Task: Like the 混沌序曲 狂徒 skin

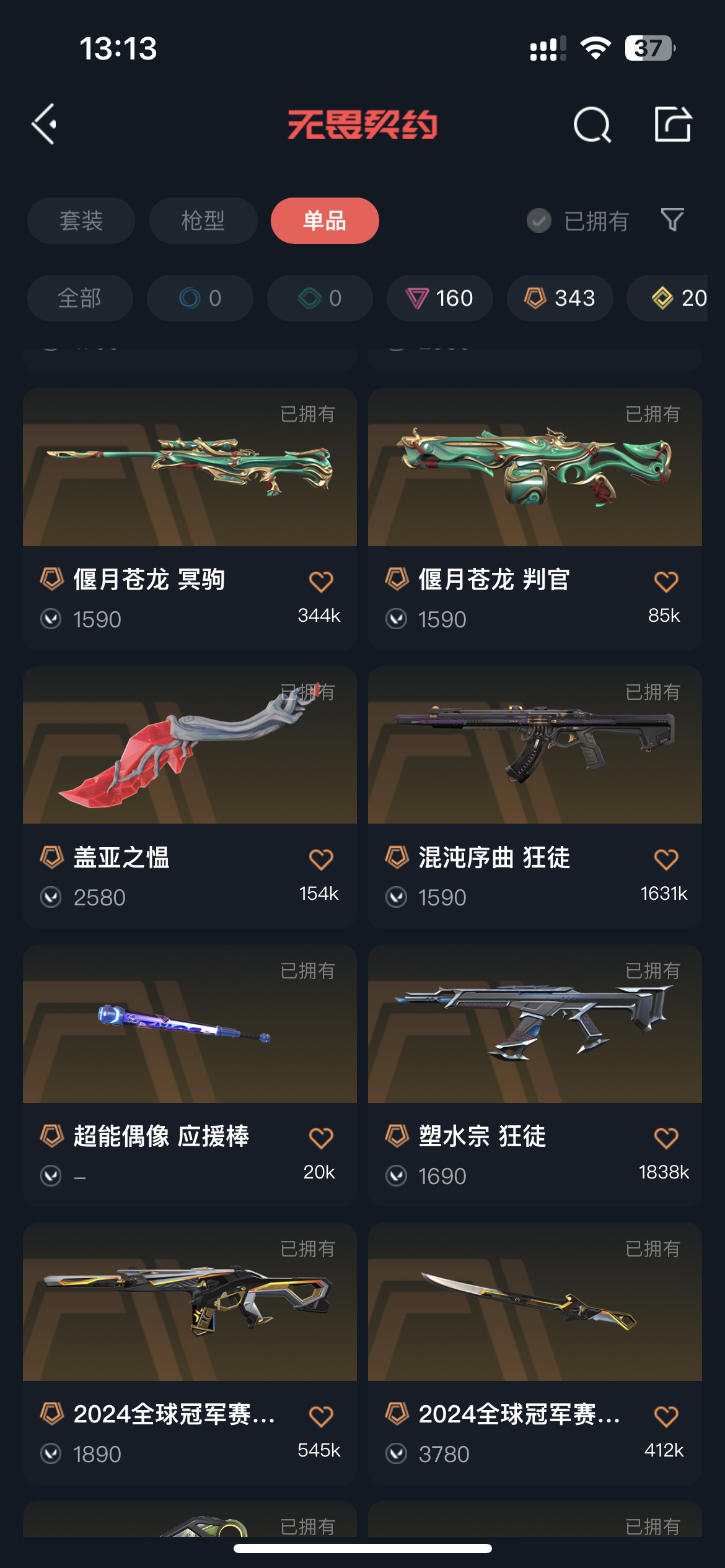Action: tap(666, 860)
